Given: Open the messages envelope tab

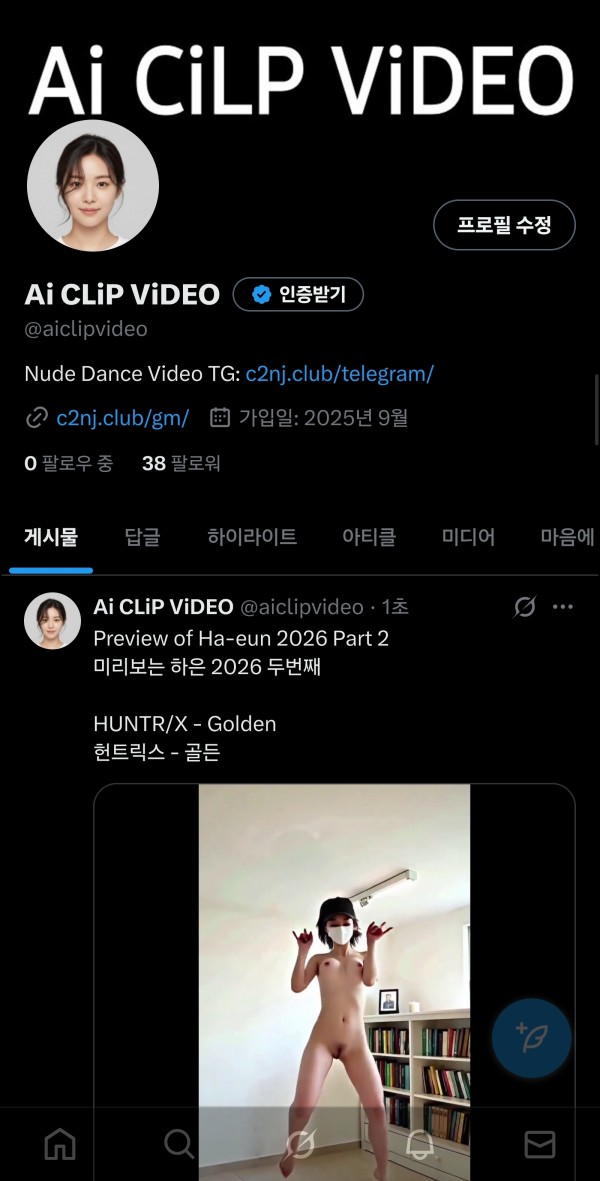Looking at the screenshot, I should pos(540,1143).
